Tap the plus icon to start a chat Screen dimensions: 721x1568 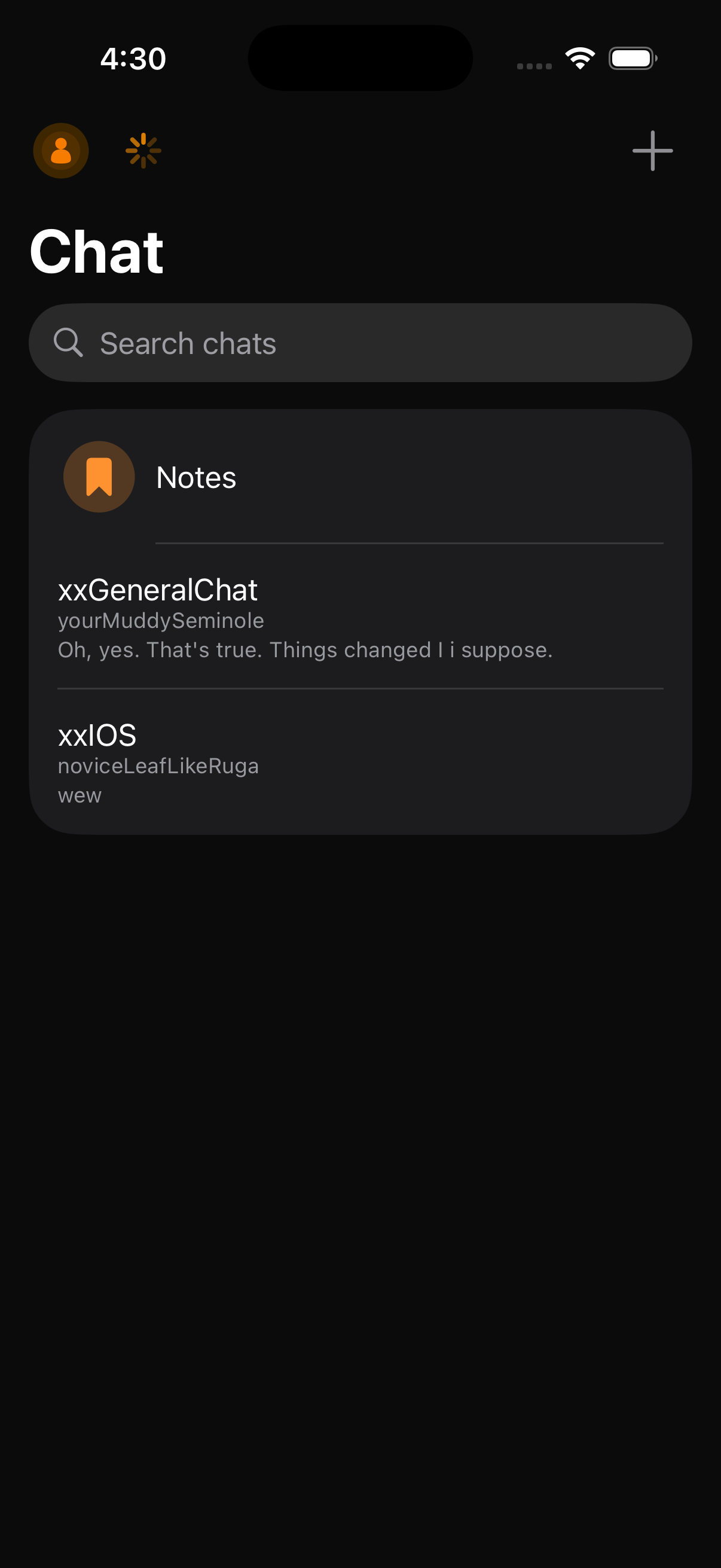click(x=652, y=150)
